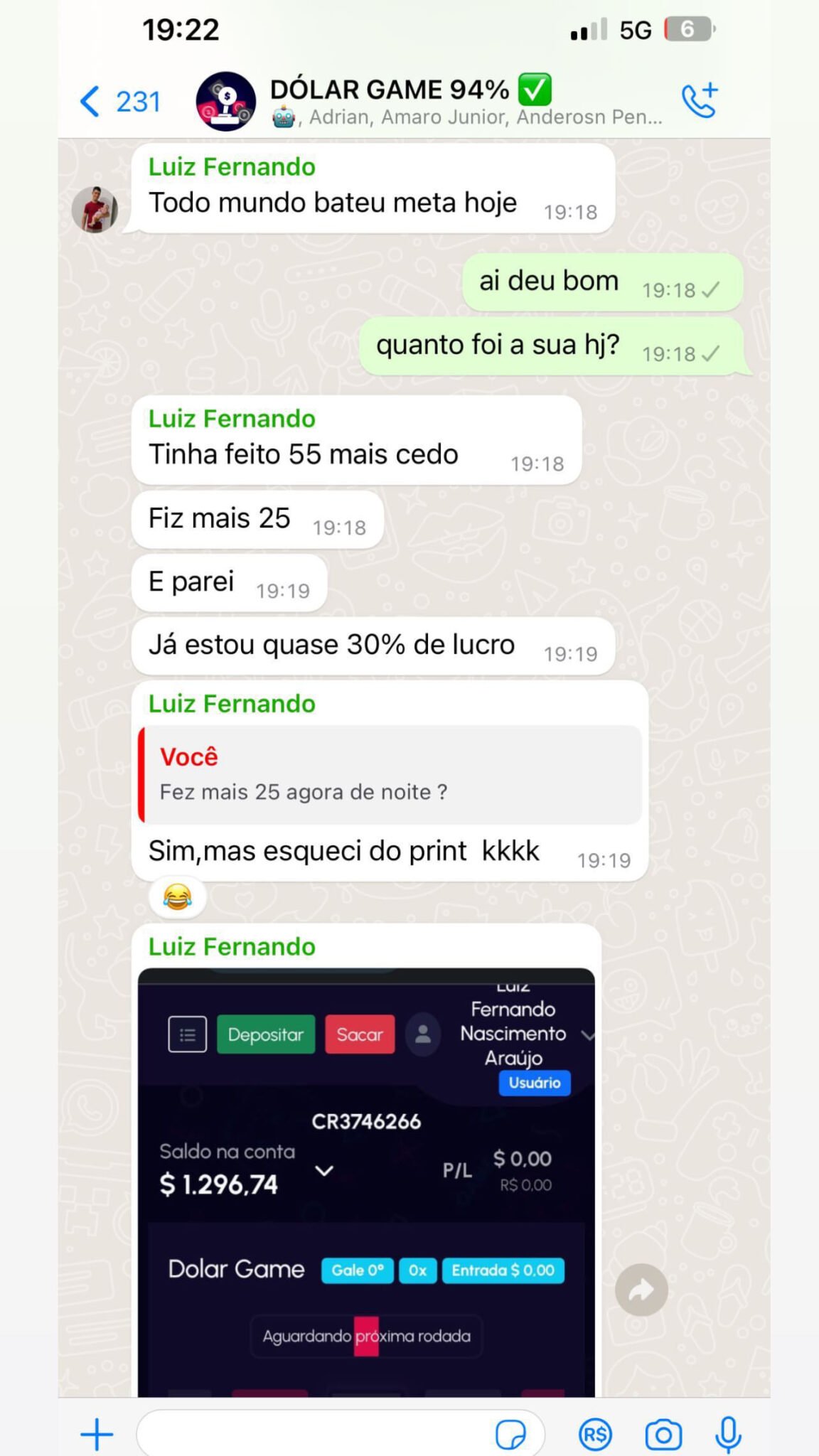Start a group call
This screenshot has width=819, height=1456.
[x=700, y=100]
